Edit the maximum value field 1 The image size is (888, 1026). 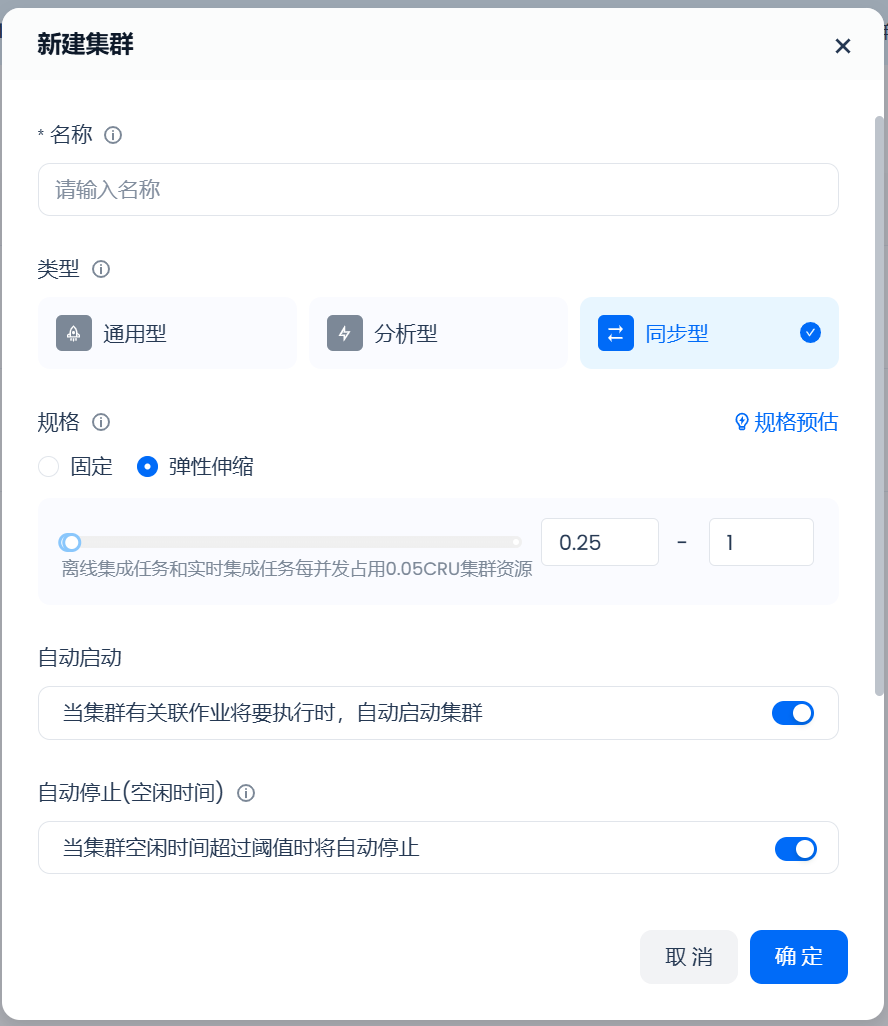[x=760, y=543]
